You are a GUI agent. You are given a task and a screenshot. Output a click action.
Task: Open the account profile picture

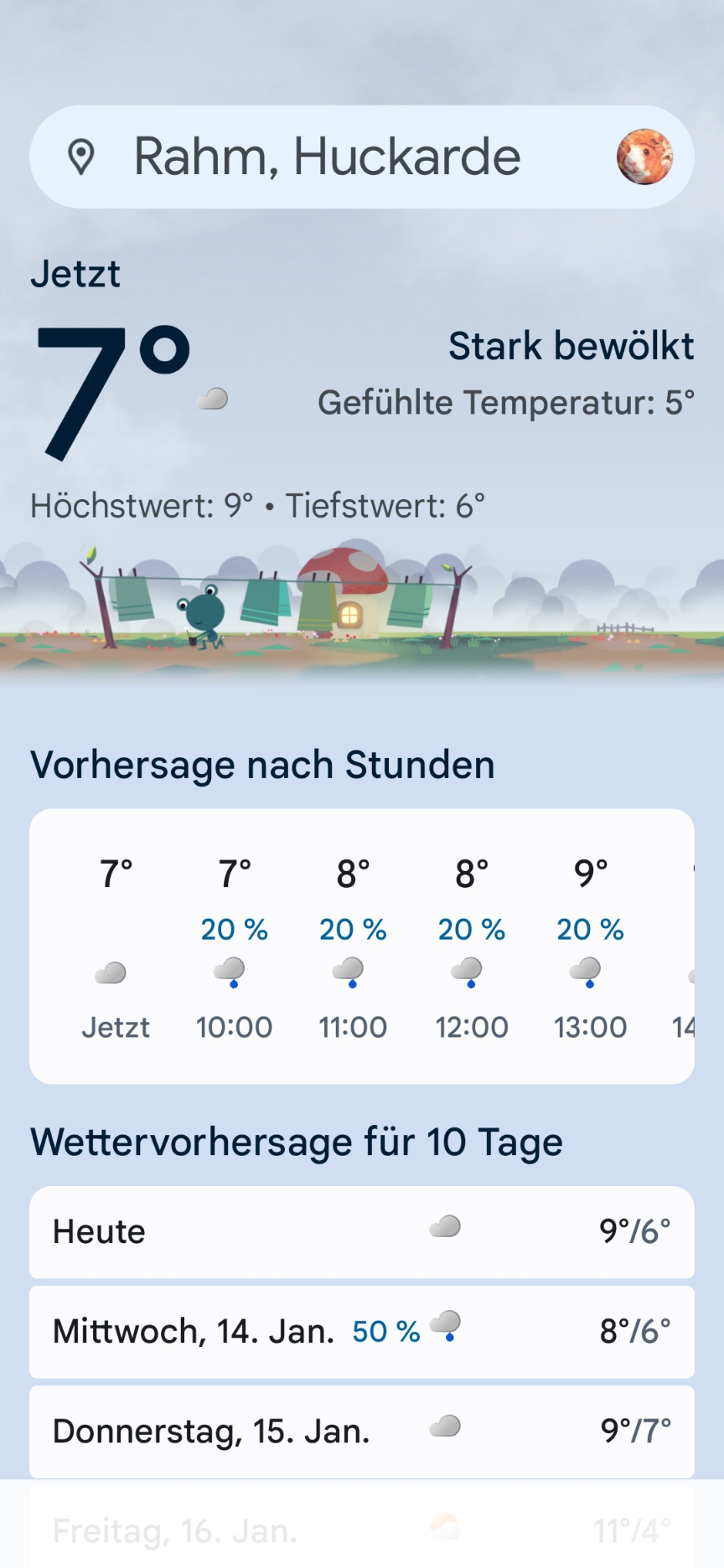pyautogui.click(x=644, y=157)
